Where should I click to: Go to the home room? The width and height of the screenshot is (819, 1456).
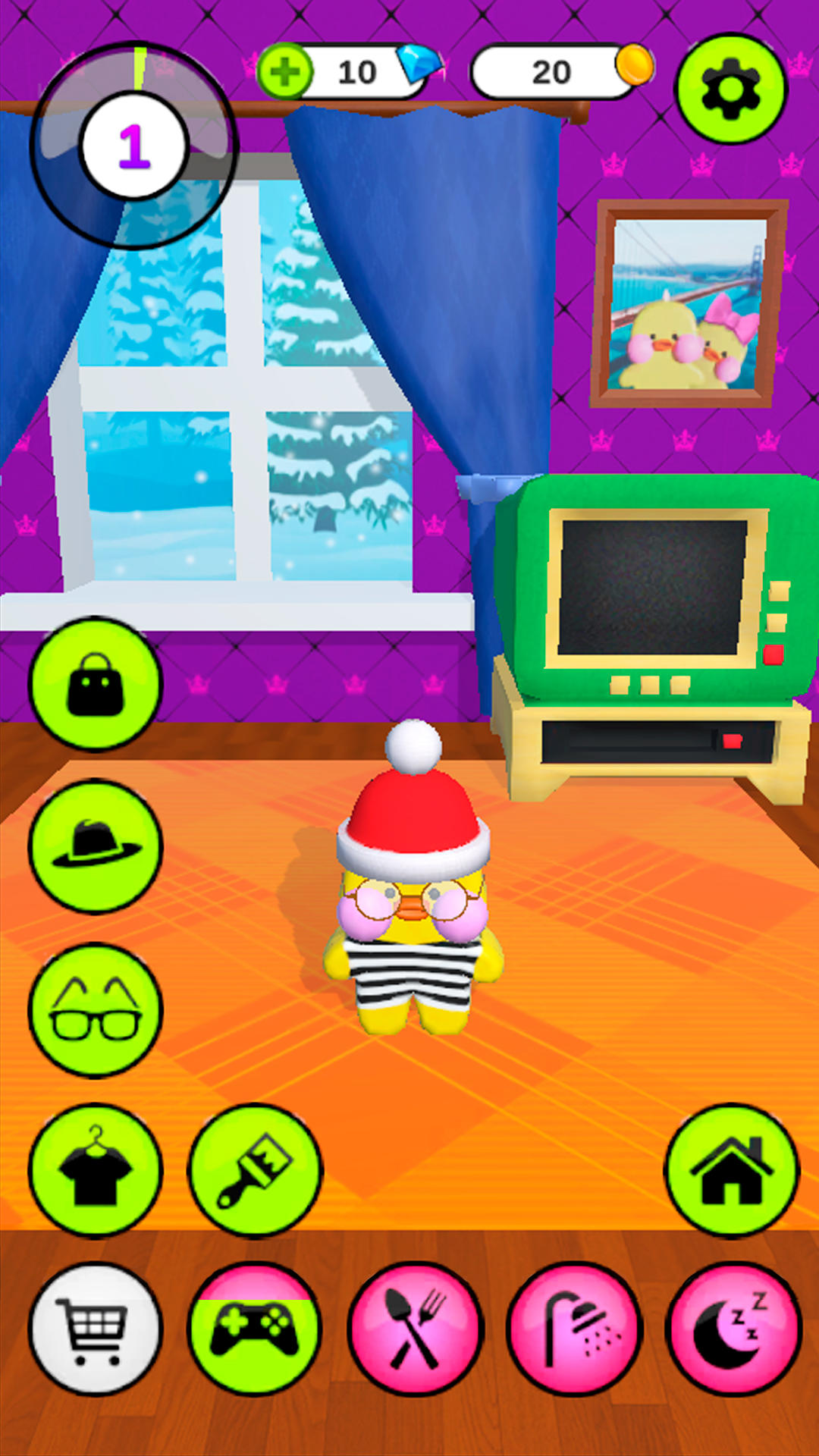[732, 1170]
